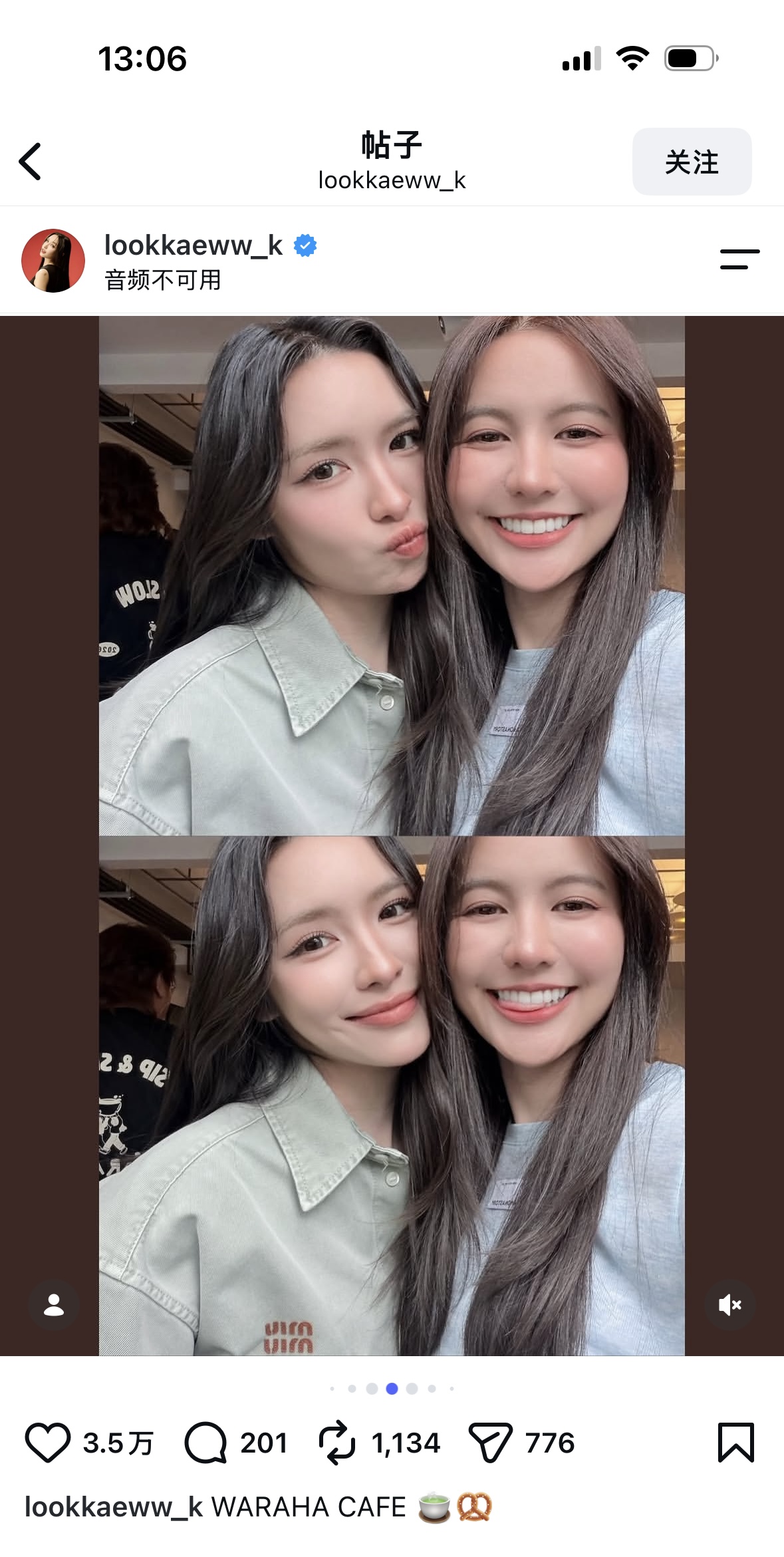The height and width of the screenshot is (1557, 784).
Task: Unmute the post audio
Action: tap(729, 1305)
